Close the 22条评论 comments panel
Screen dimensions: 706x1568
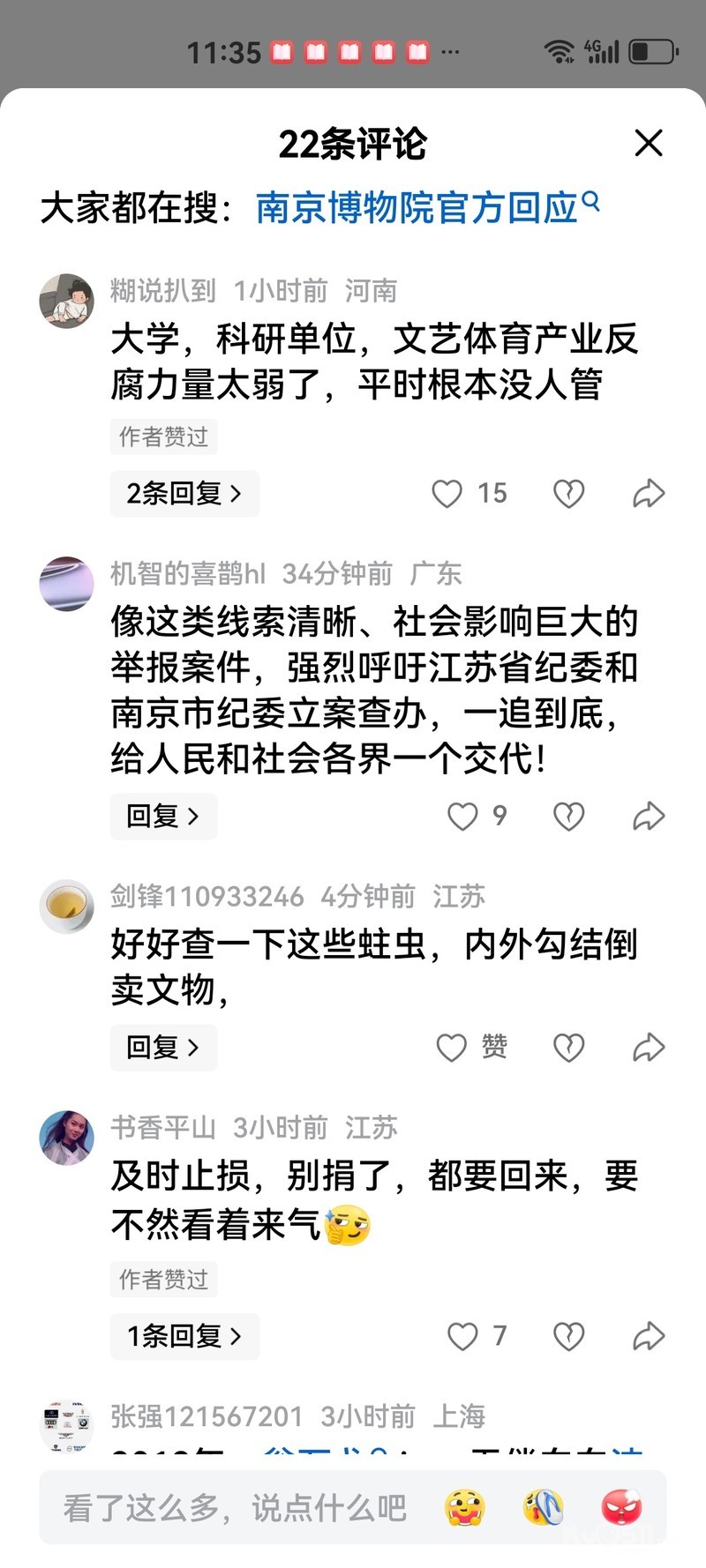[649, 143]
